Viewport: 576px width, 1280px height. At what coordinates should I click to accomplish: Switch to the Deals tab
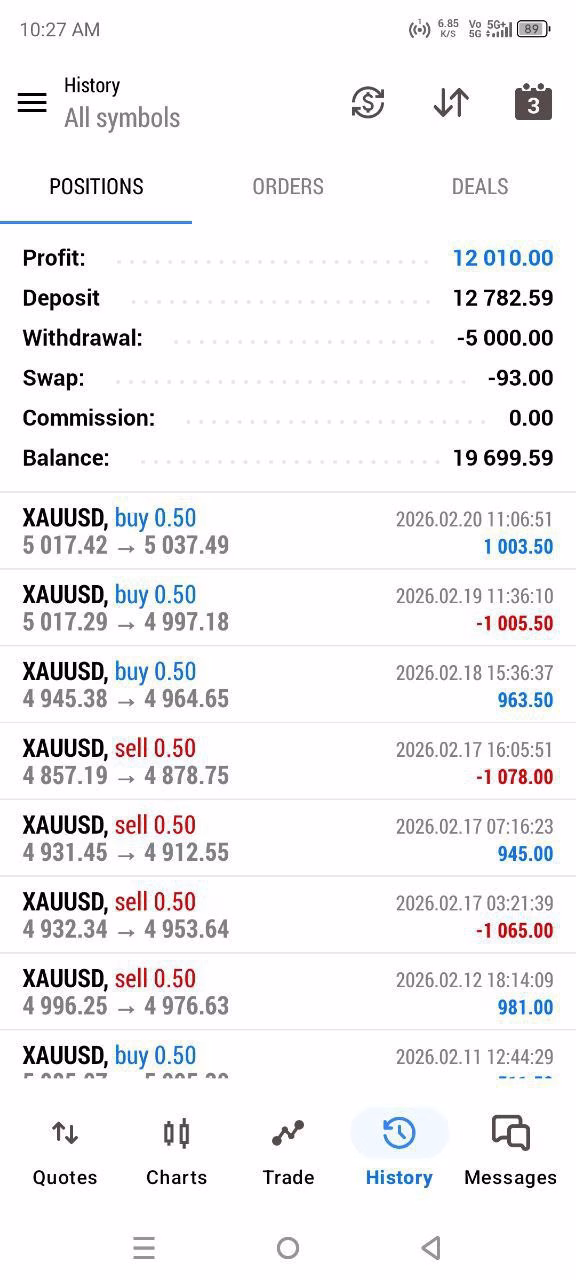(x=480, y=187)
